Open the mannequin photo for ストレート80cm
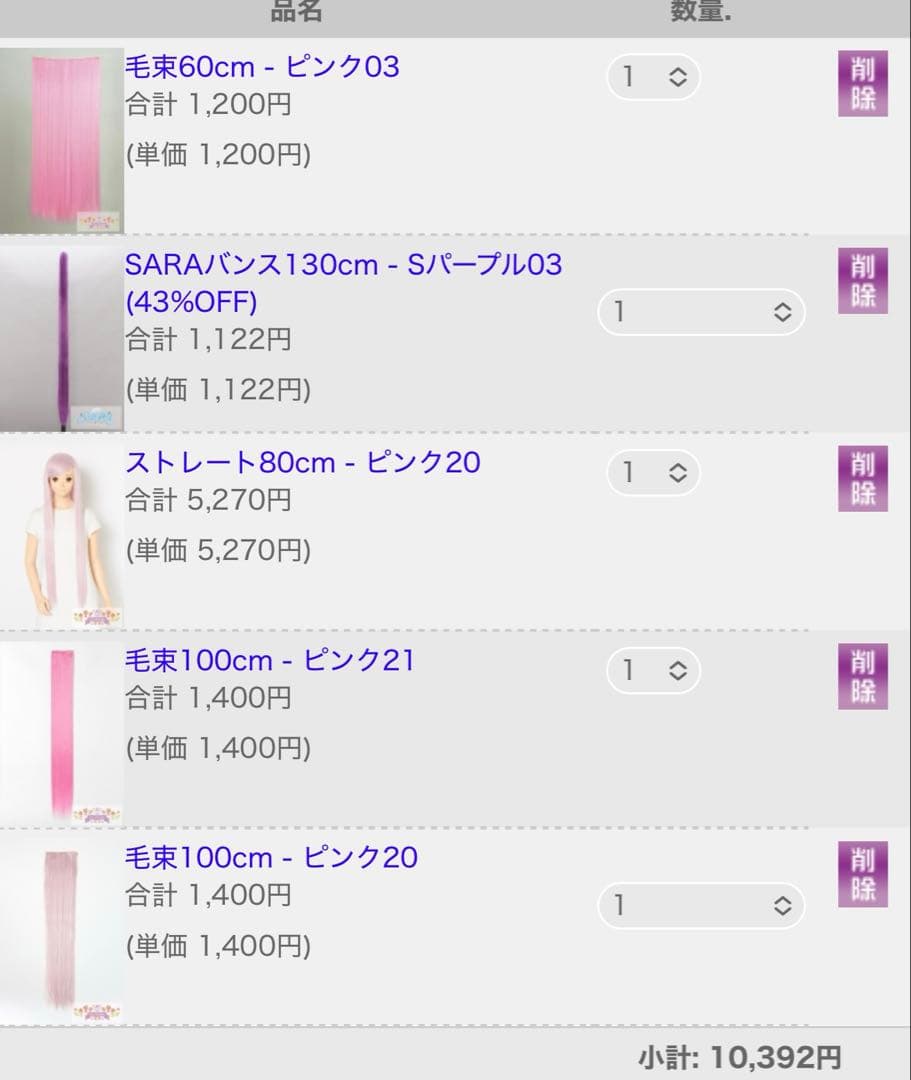Image resolution: width=911 pixels, height=1080 pixels. pyautogui.click(x=62, y=530)
